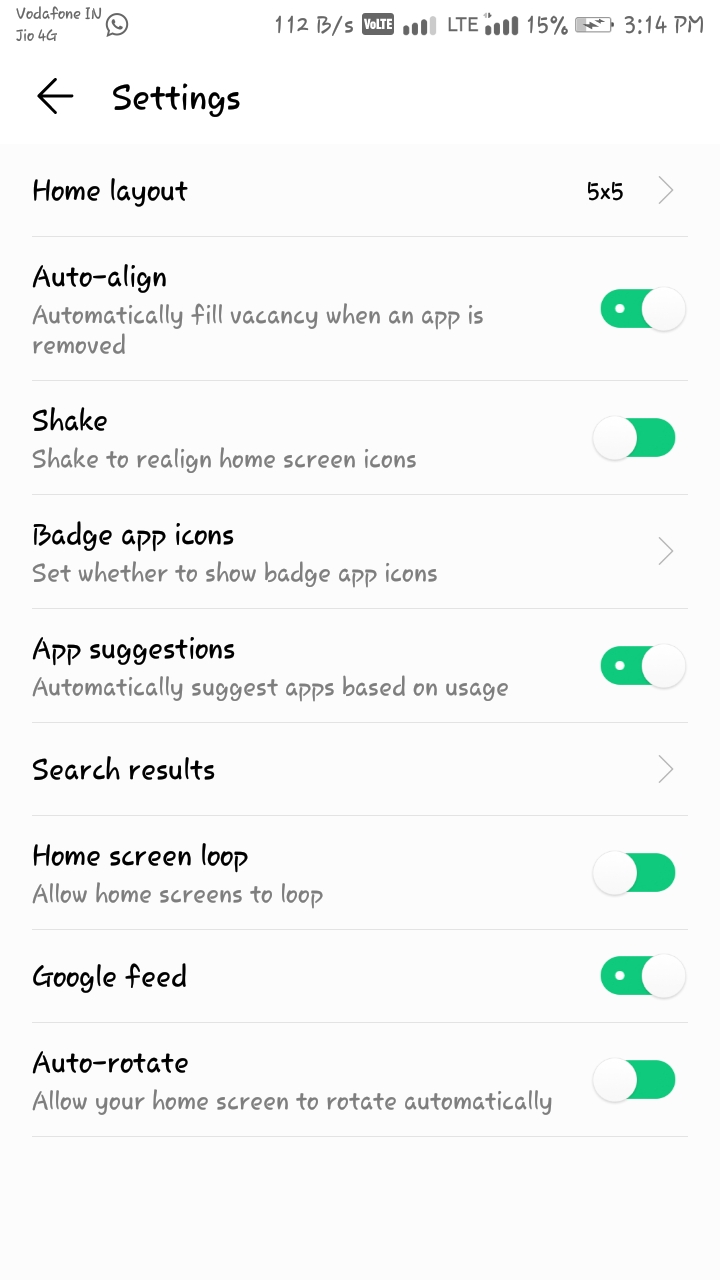Disable the Google feed toggle
Image resolution: width=720 pixels, height=1280 pixels.
[643, 976]
